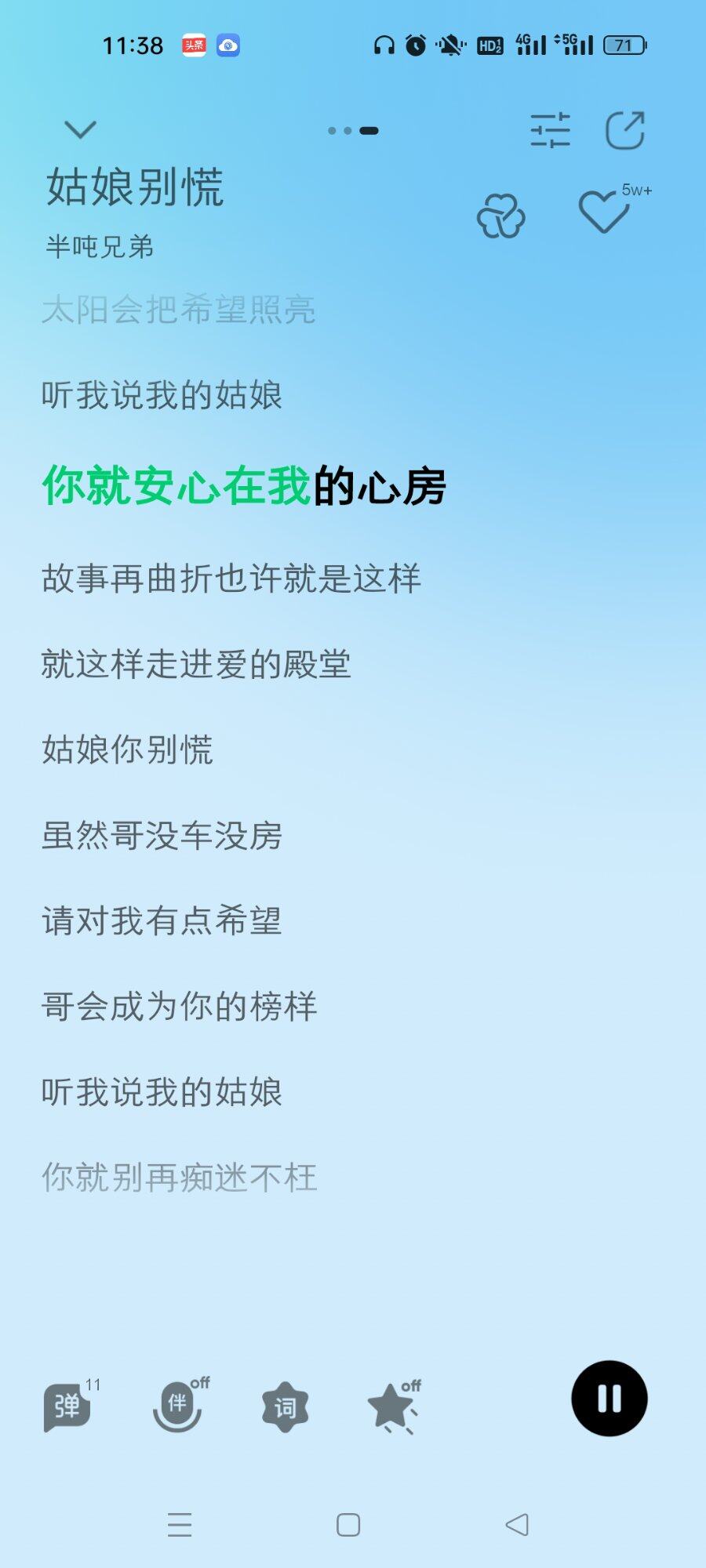This screenshot has width=706, height=1568.
Task: Tap the page indicator dots
Action: (x=353, y=131)
